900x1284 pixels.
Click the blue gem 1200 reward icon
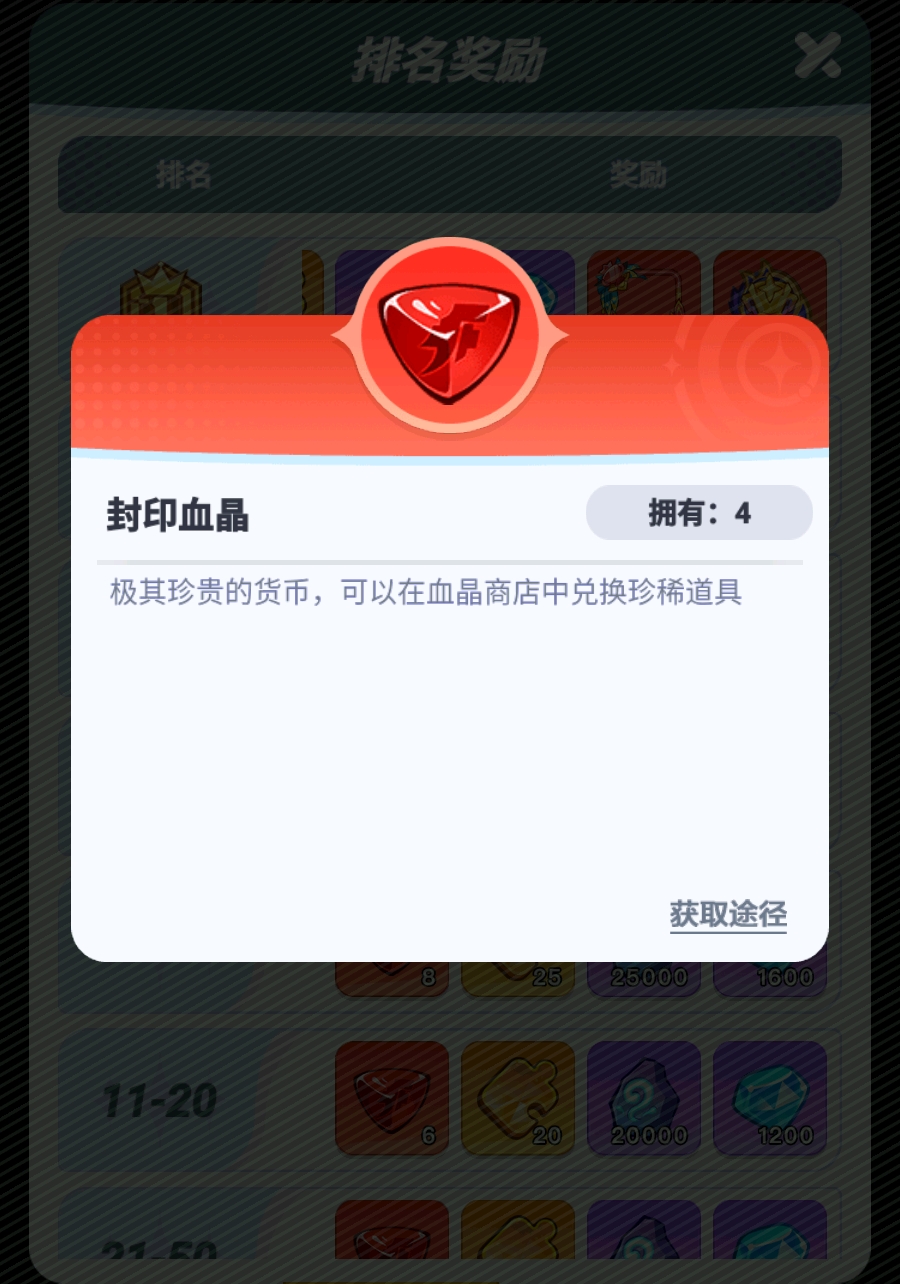[770, 1097]
